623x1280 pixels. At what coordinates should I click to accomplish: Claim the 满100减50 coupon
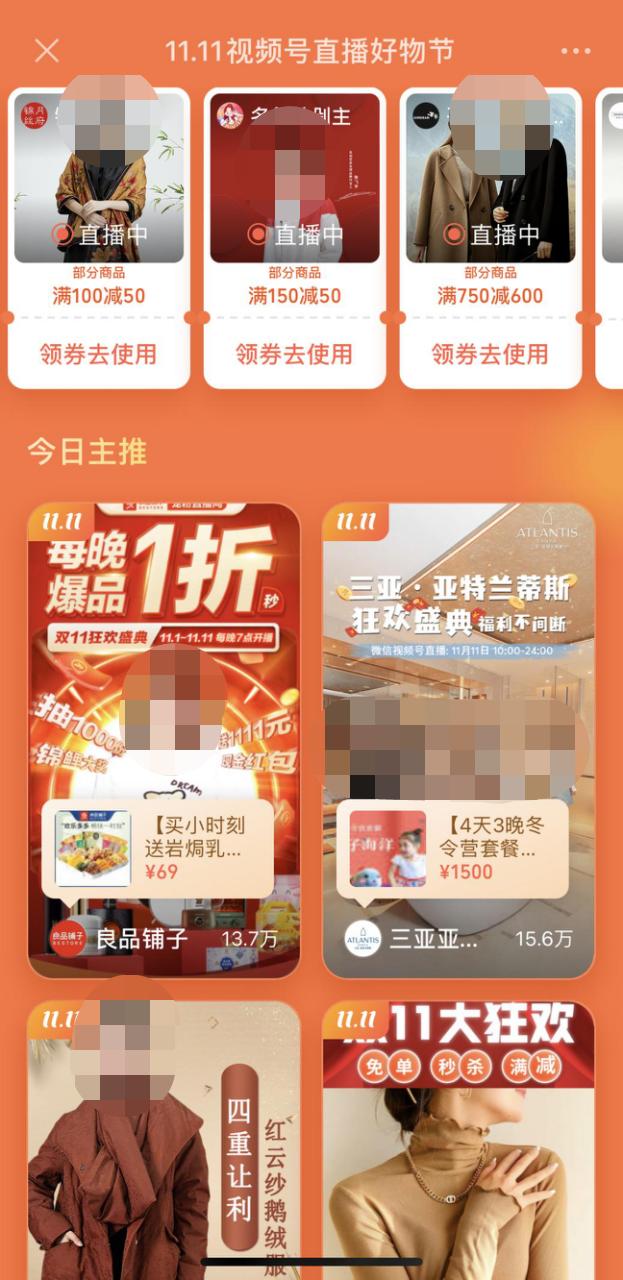tap(98, 354)
